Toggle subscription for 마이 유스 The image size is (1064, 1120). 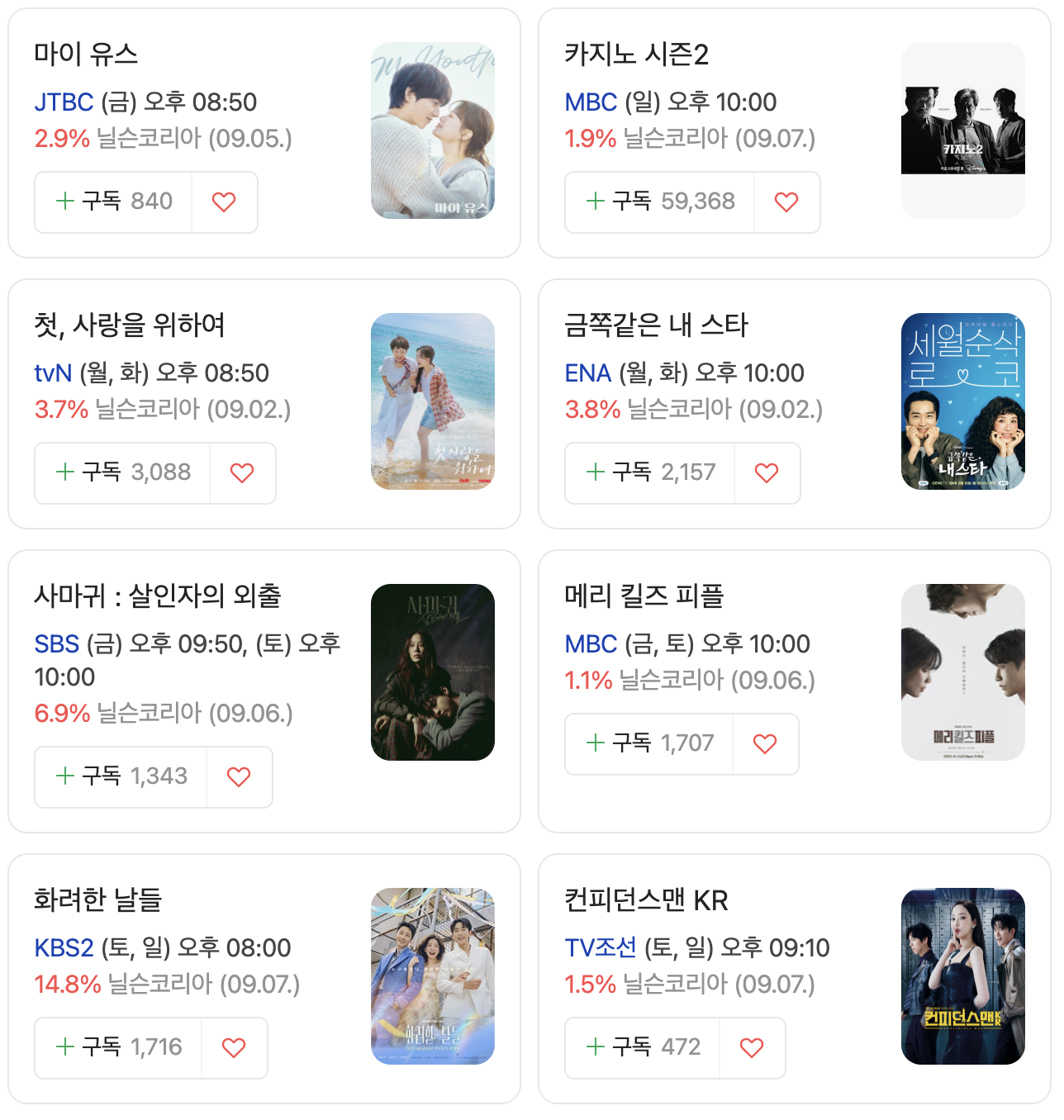click(113, 202)
